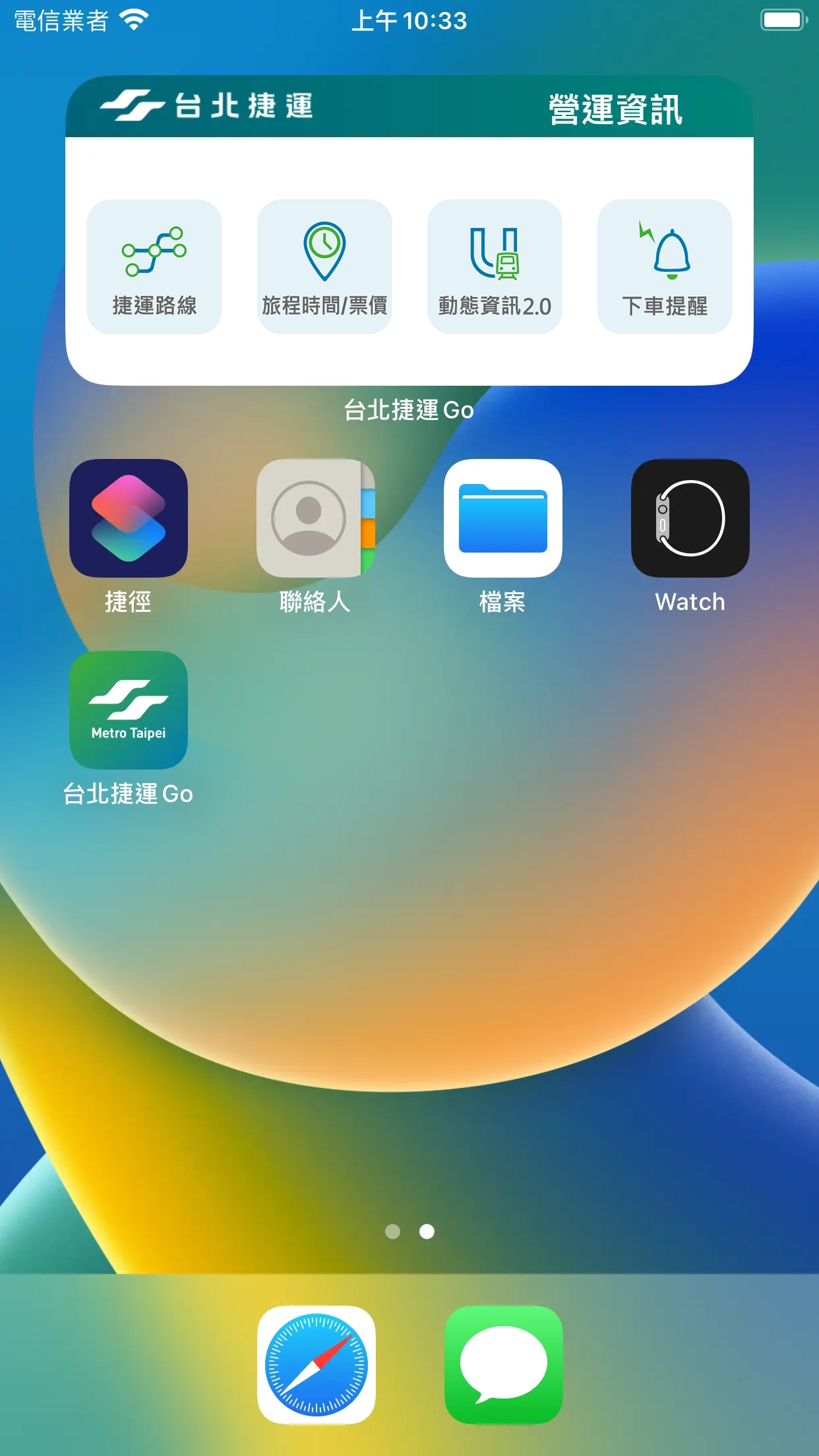Tap the home screen page indicator dots

(409, 1232)
